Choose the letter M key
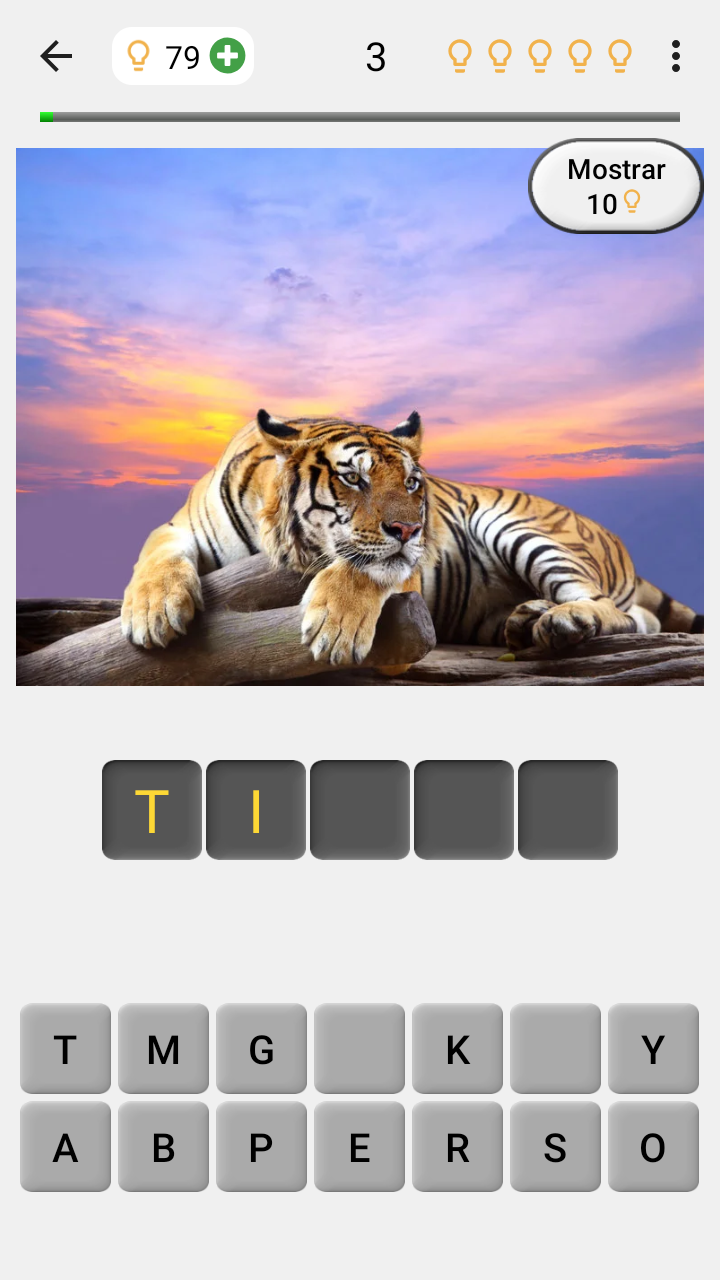 163,1049
